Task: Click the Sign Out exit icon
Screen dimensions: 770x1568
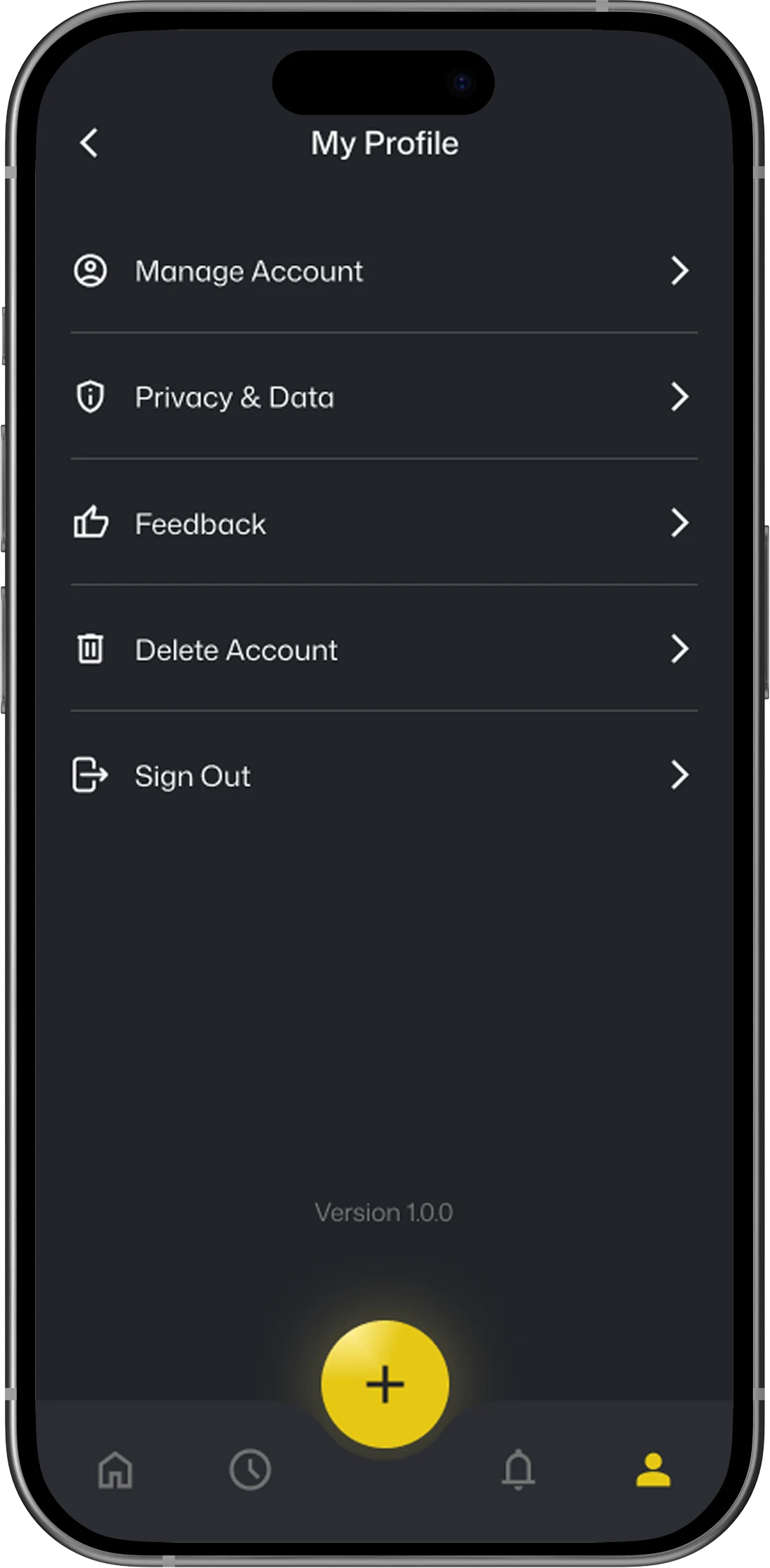Action: click(x=91, y=776)
